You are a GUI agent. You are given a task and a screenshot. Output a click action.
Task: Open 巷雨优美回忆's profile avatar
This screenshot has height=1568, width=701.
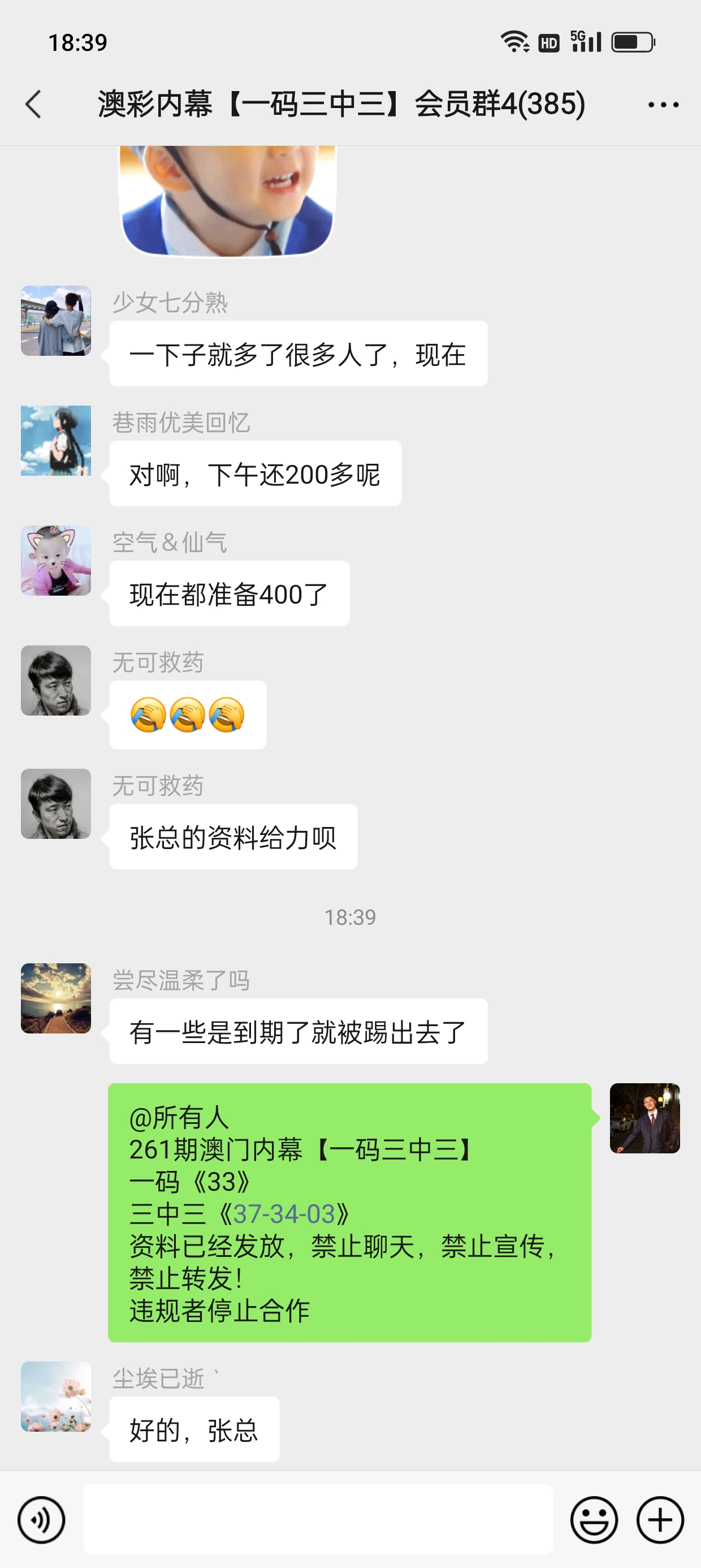56,441
